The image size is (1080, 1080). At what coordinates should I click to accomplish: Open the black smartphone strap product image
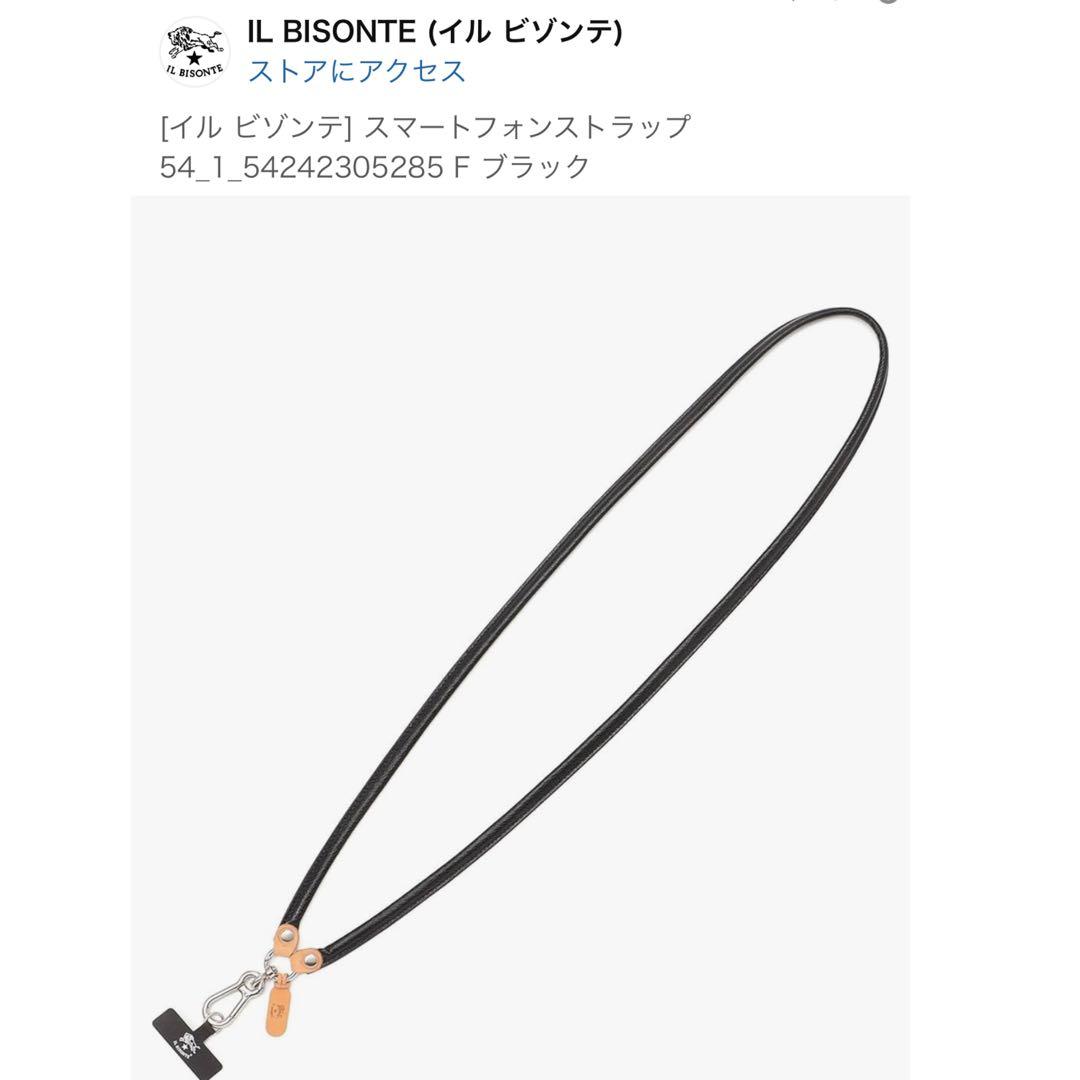520,635
